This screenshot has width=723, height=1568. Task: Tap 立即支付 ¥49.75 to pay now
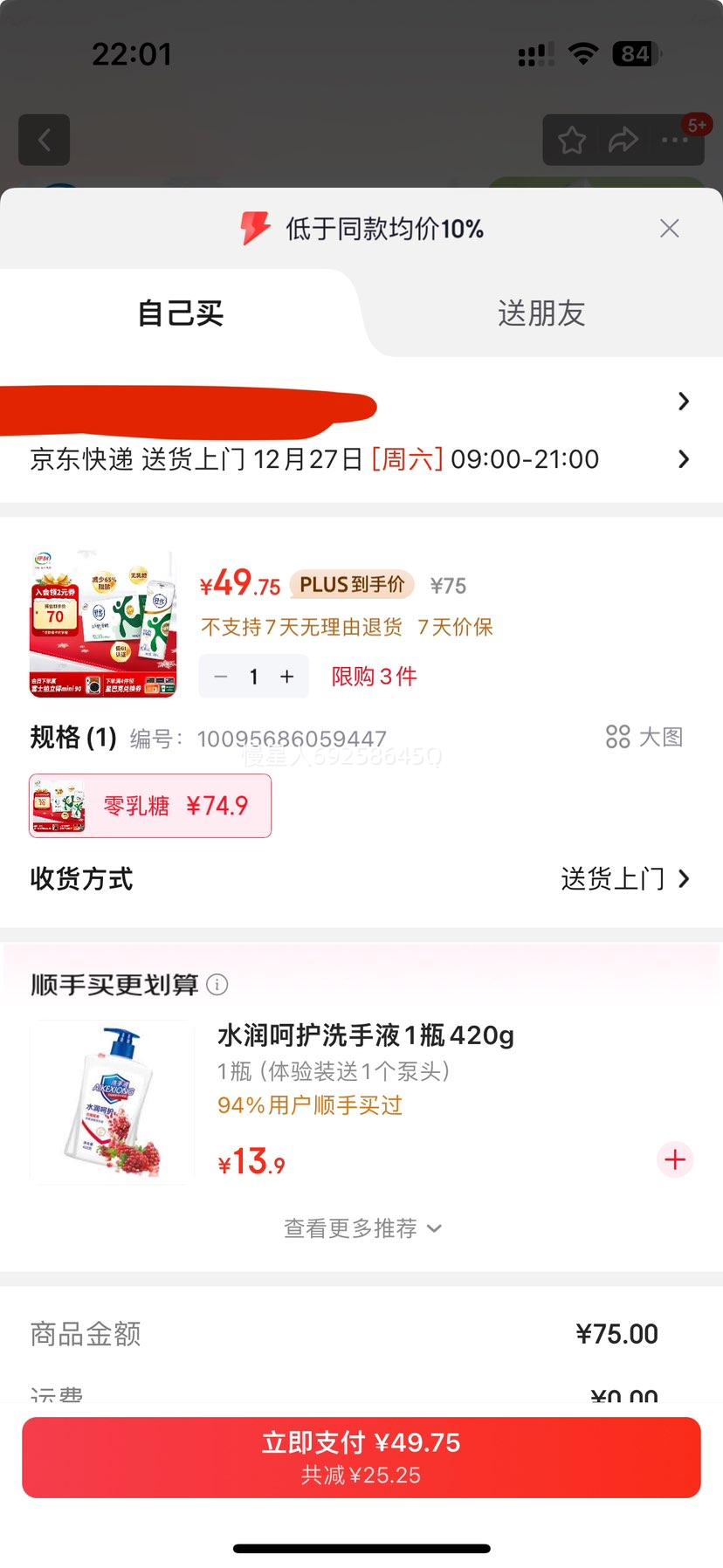[x=361, y=1456]
